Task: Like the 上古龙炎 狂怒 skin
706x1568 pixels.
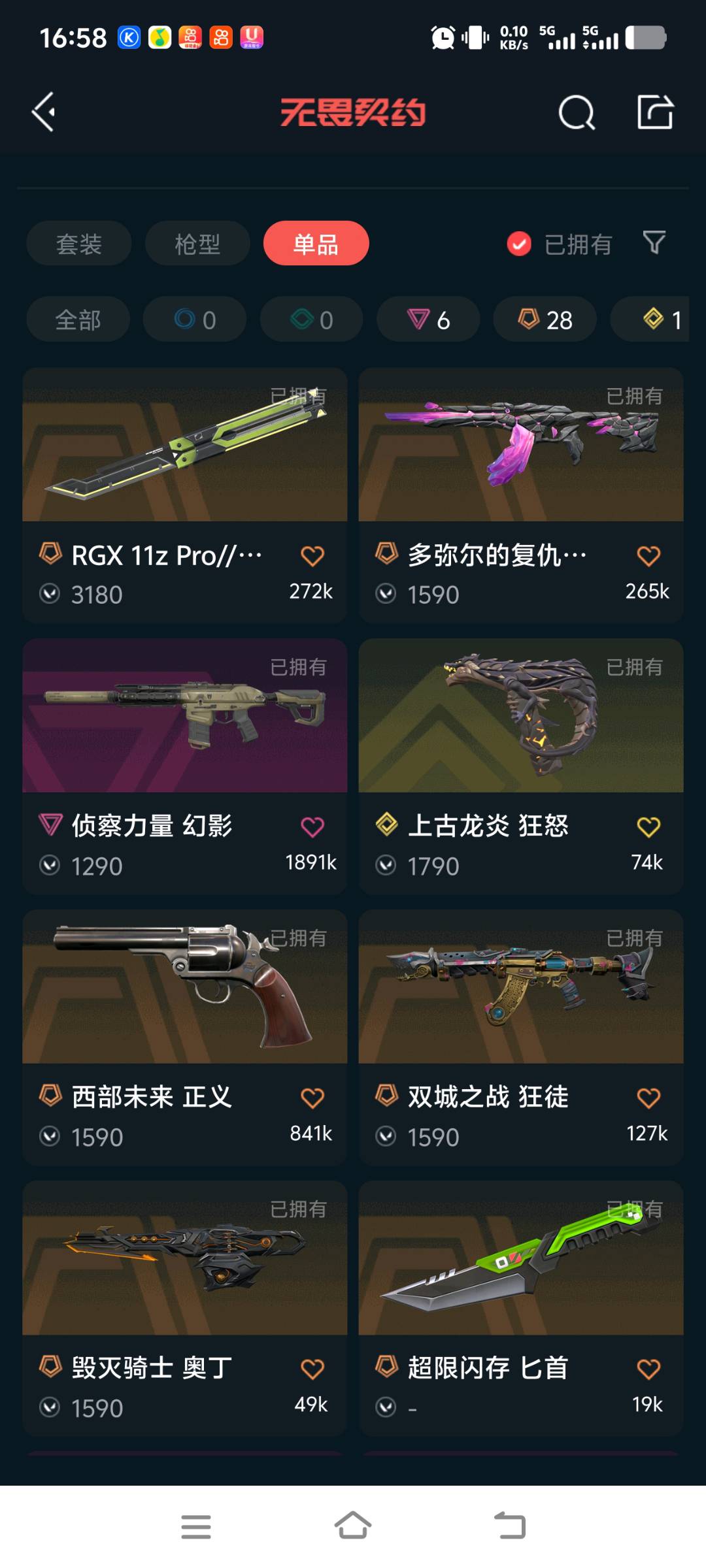Action: [648, 827]
